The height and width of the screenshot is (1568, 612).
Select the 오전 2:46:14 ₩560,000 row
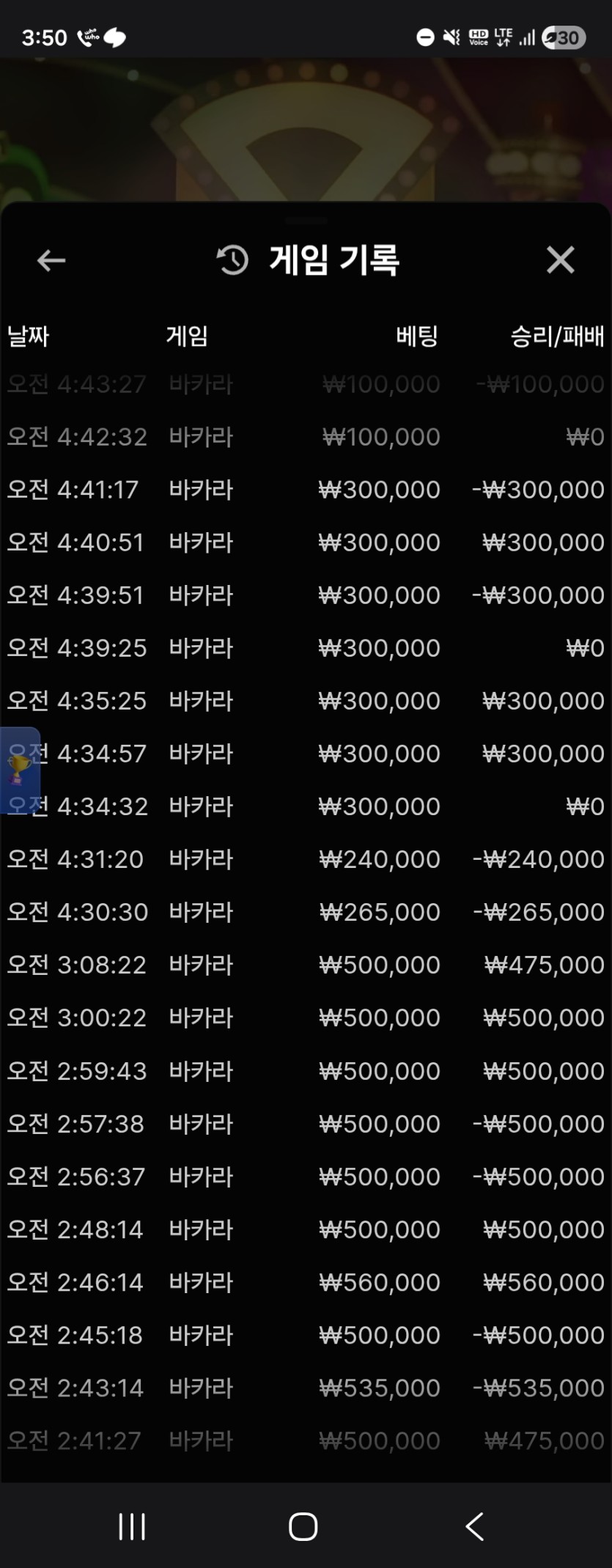coord(305,1282)
